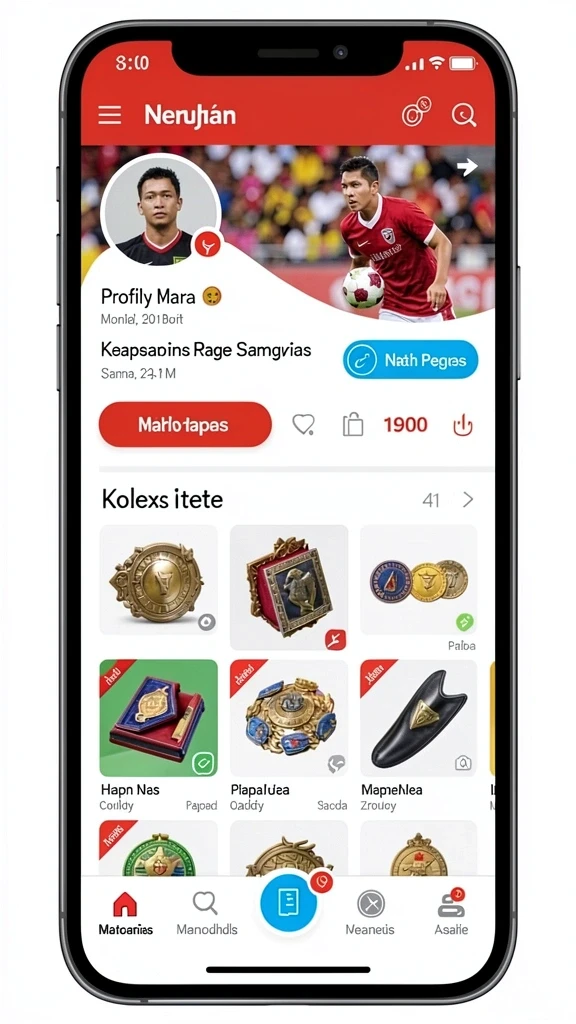
Task: Switch to the Manodhdls tab
Action: [x=206, y=913]
